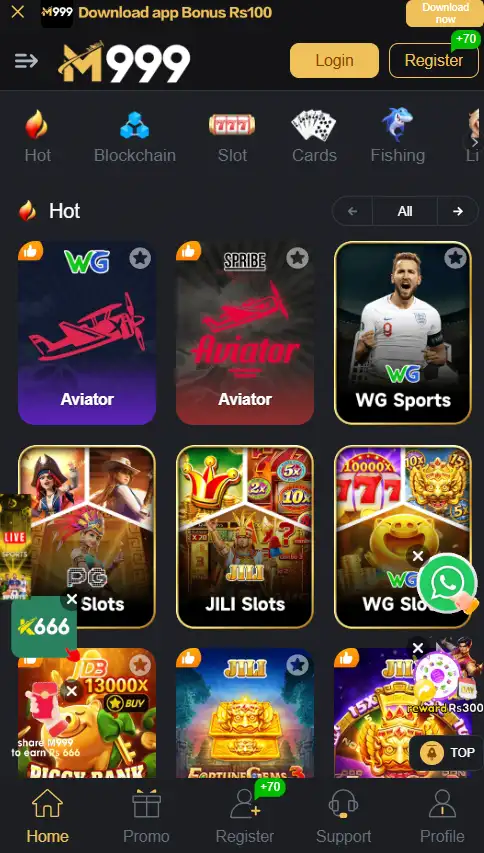Select the Blockchain category

pos(135,137)
